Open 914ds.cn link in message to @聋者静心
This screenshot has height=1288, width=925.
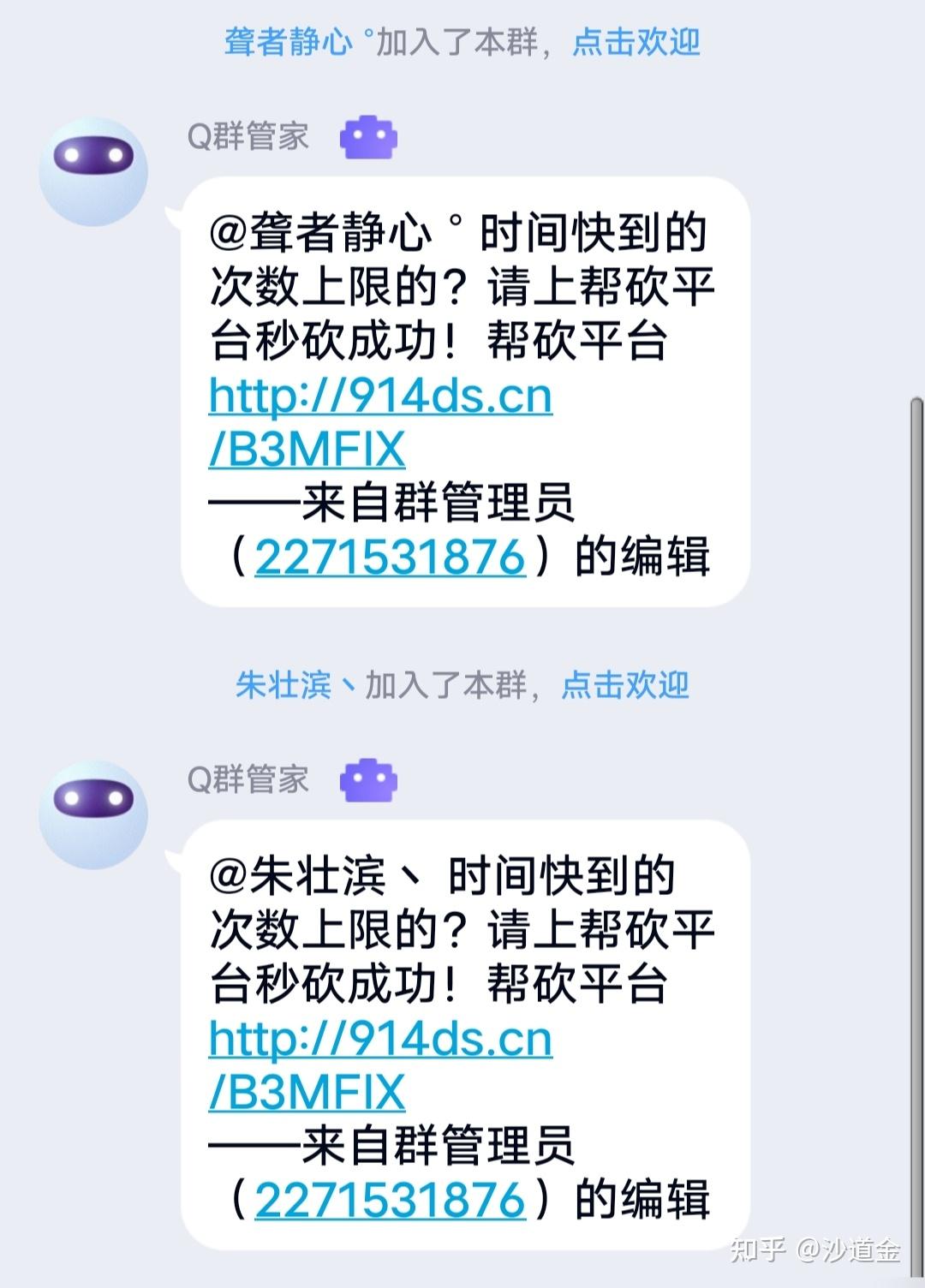(380, 397)
